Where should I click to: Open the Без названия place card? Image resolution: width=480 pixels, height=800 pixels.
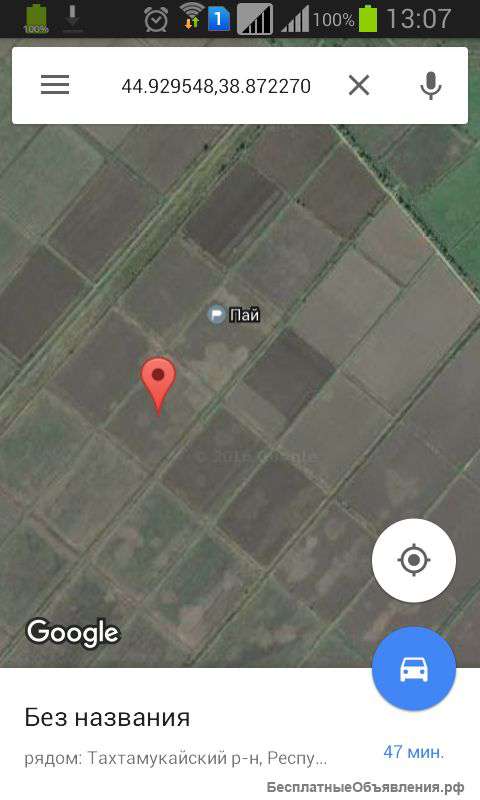pos(240,734)
